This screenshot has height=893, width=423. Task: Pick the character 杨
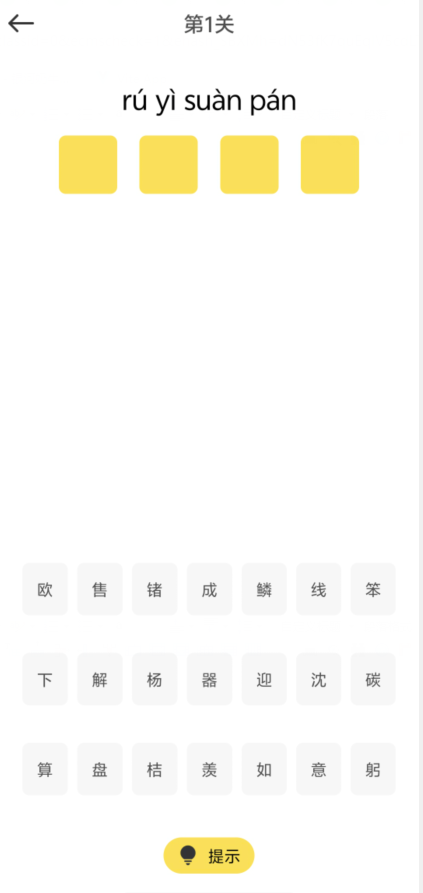click(154, 679)
